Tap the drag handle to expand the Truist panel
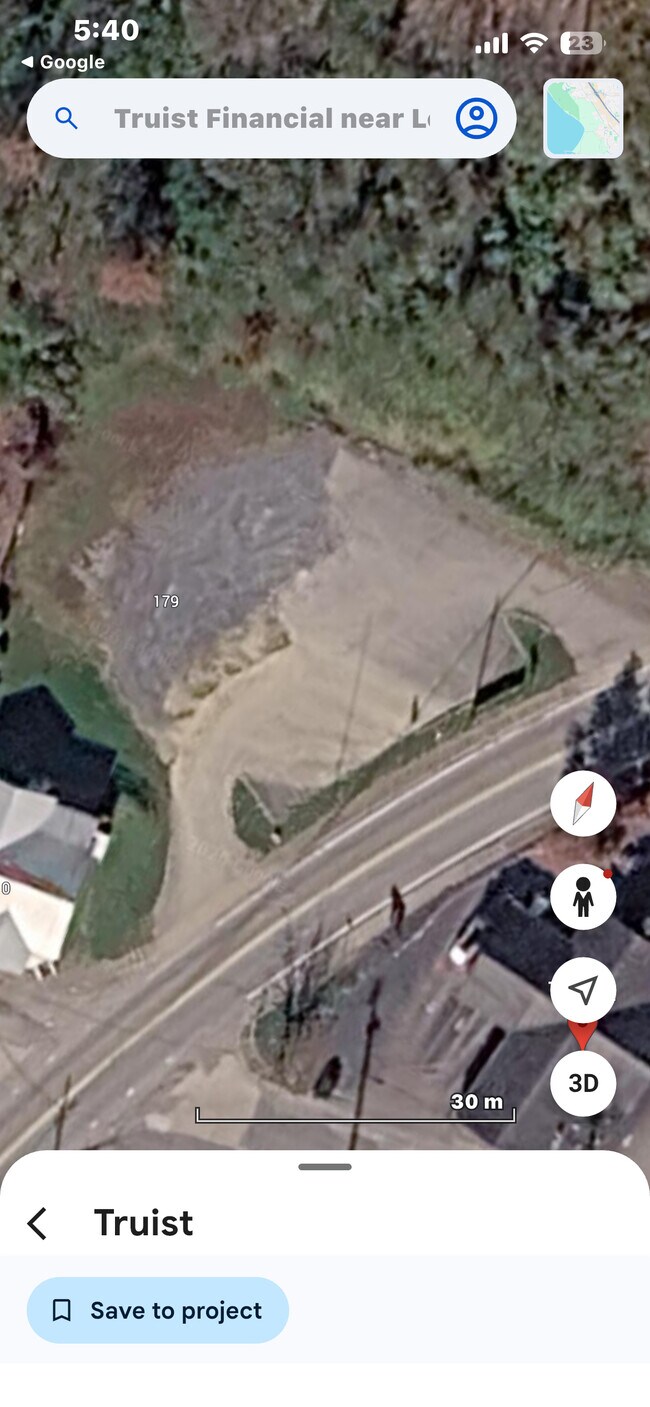This screenshot has height=1407, width=650. pos(325,1167)
